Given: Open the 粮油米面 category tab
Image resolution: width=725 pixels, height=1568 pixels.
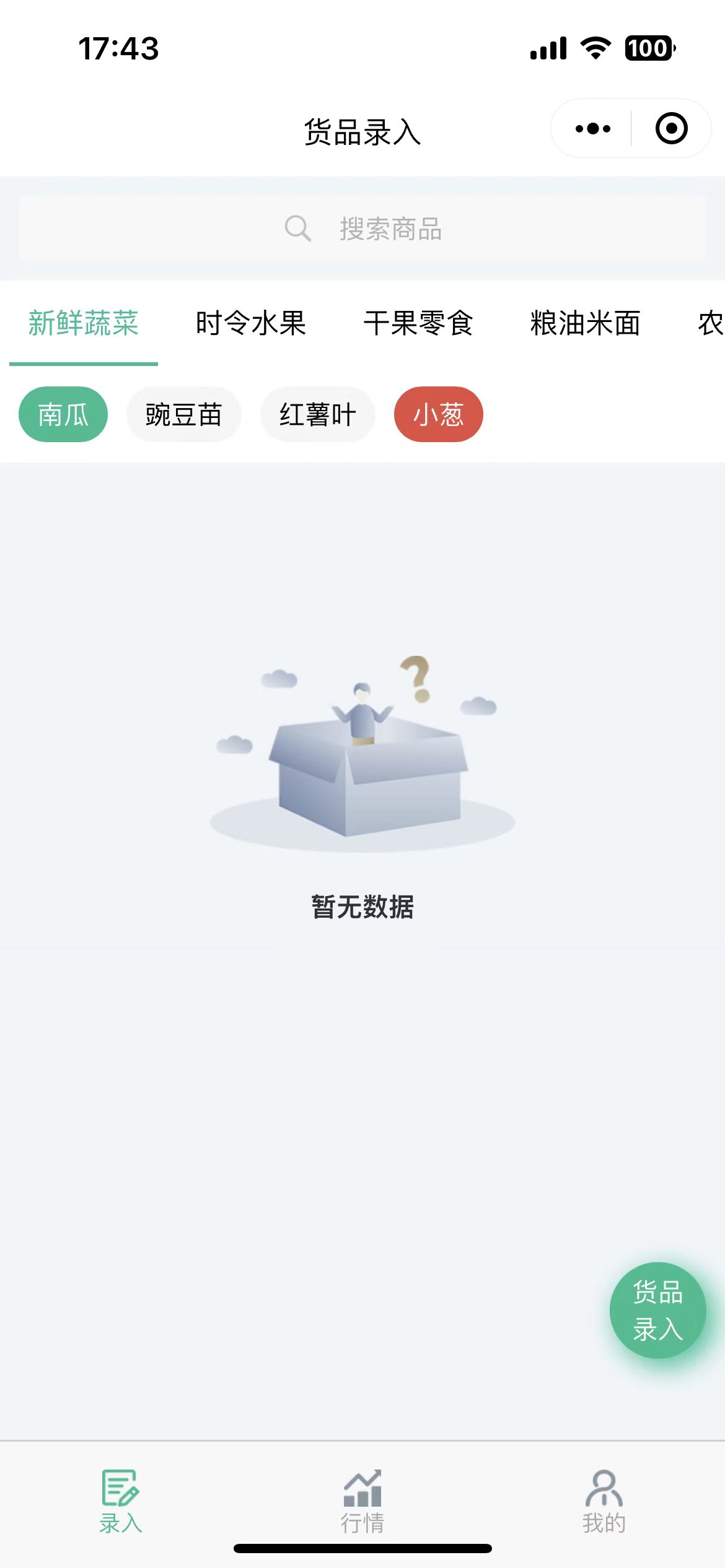Looking at the screenshot, I should [x=585, y=323].
